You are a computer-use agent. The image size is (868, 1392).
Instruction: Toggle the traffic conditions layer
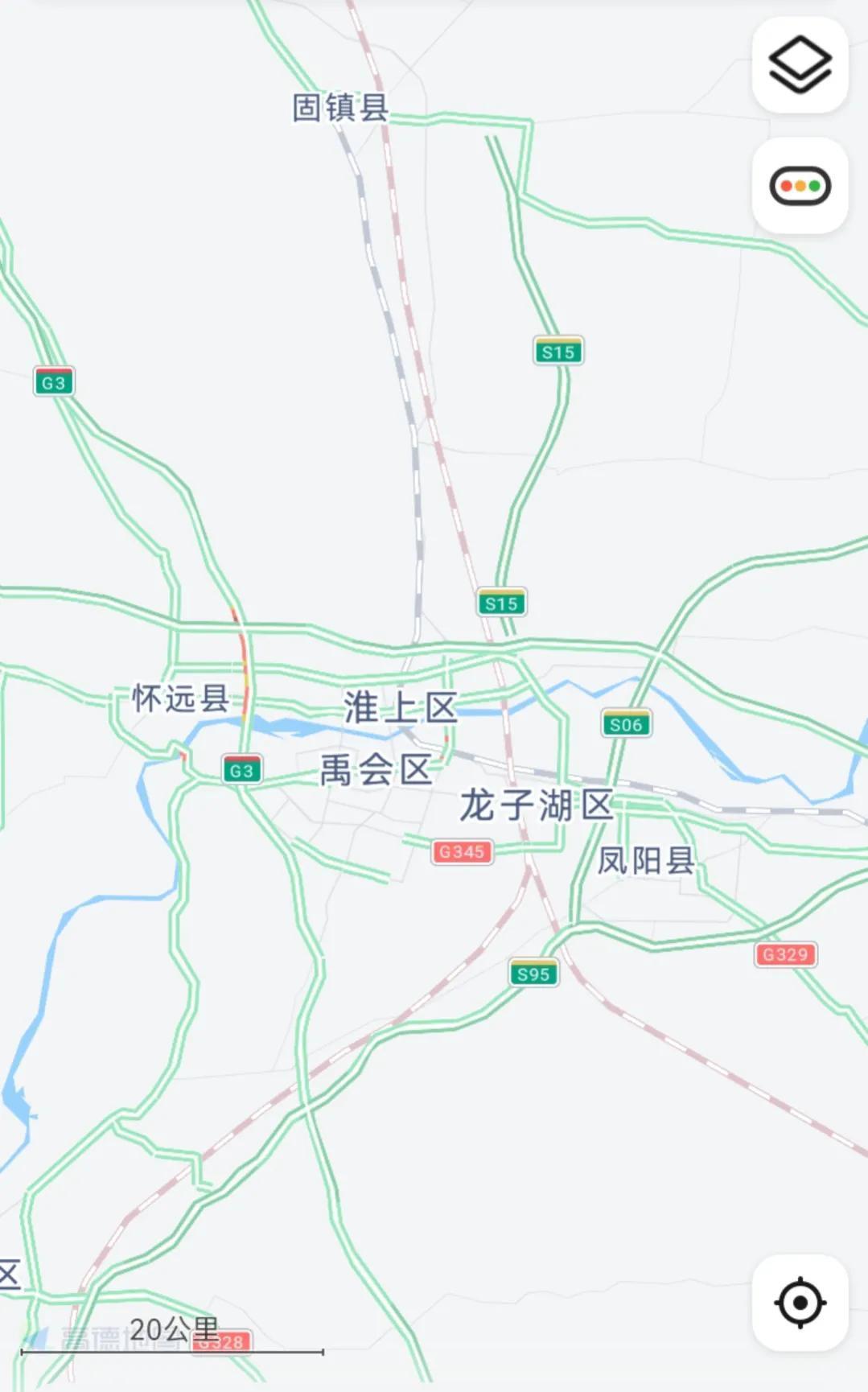point(800,186)
